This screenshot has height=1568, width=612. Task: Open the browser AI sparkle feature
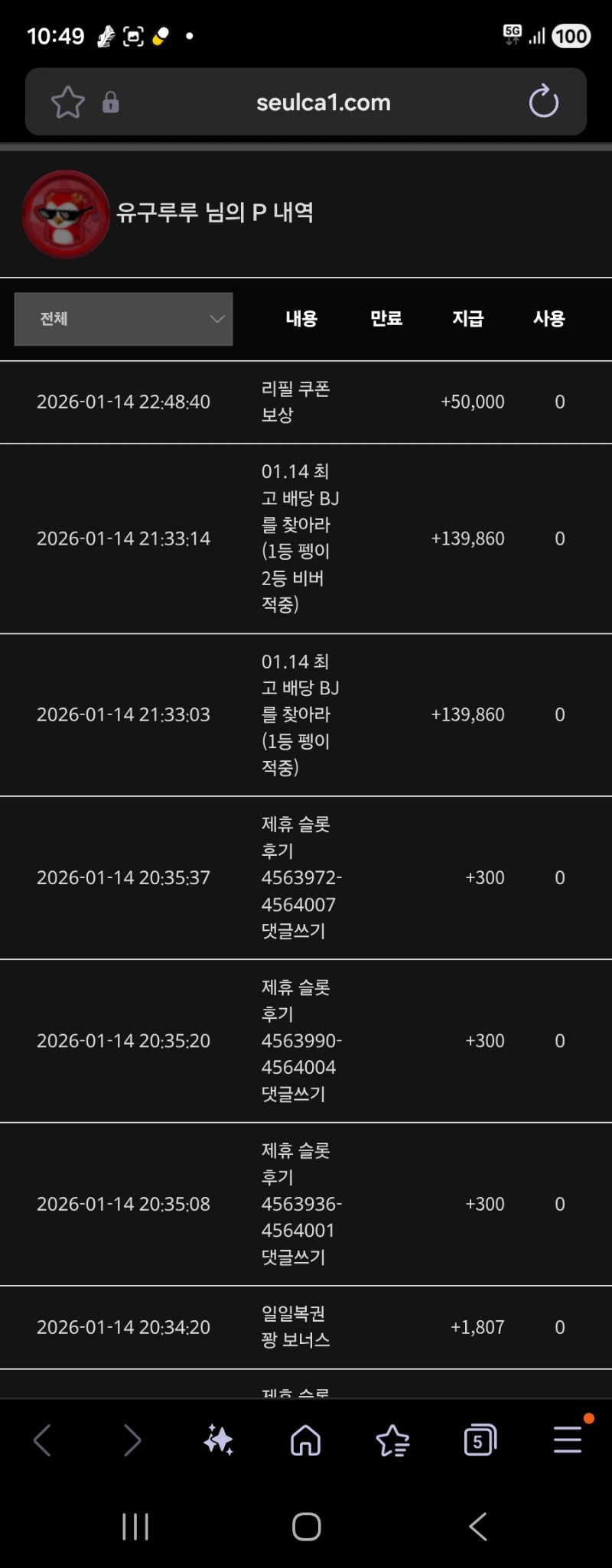[219, 1441]
